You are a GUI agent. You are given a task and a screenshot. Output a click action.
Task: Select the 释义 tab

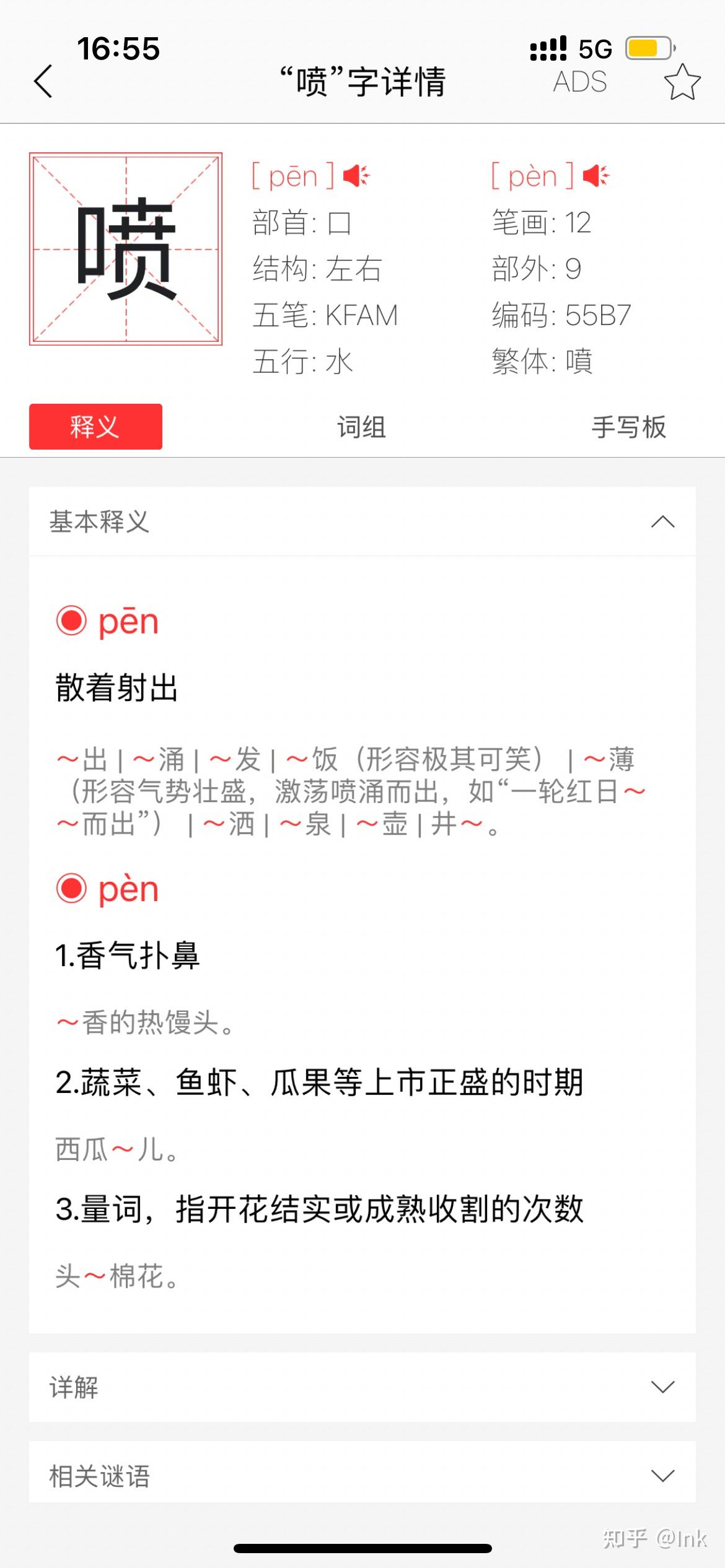[94, 427]
